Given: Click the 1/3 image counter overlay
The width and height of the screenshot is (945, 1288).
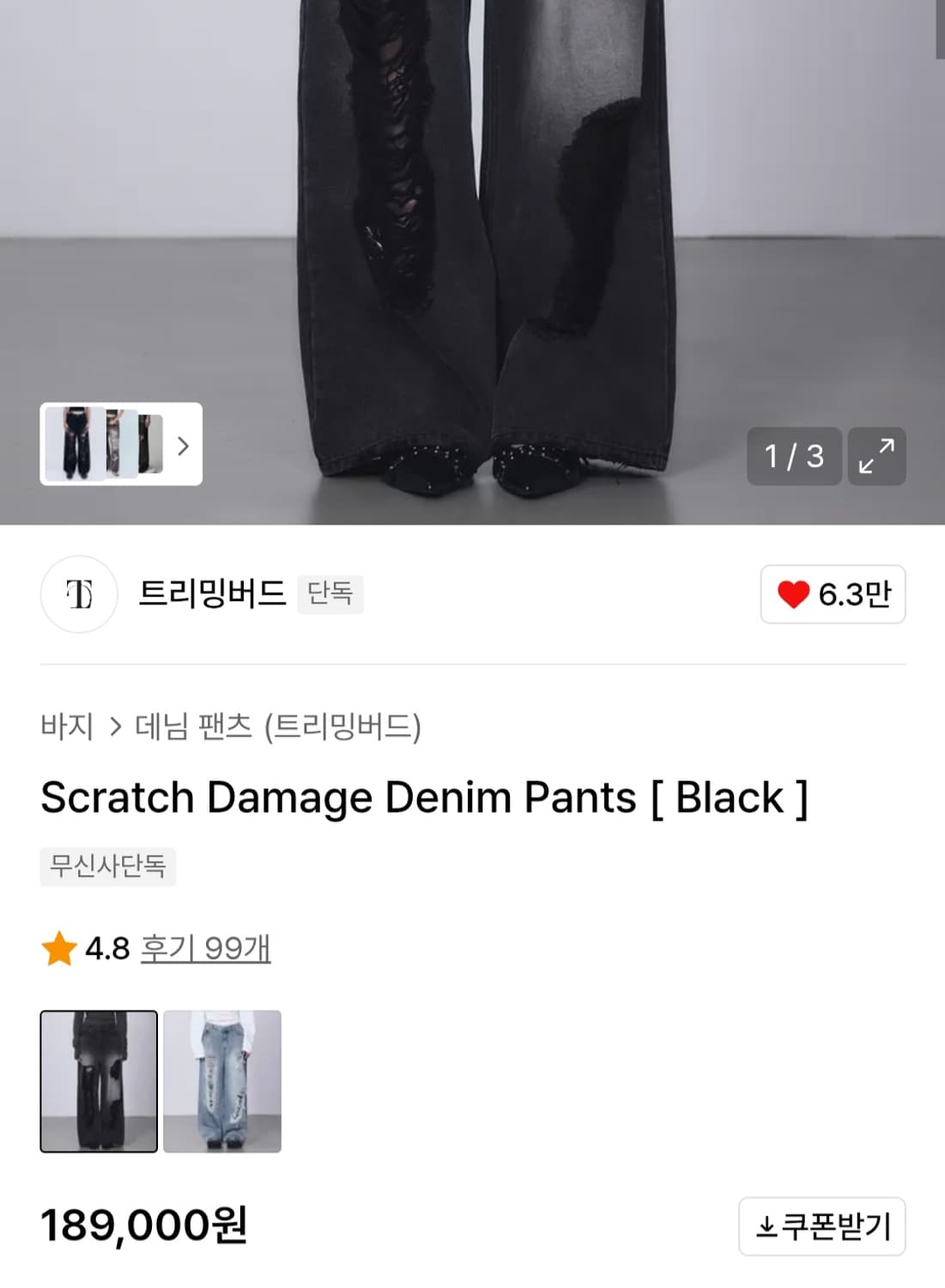Looking at the screenshot, I should coord(794,457).
